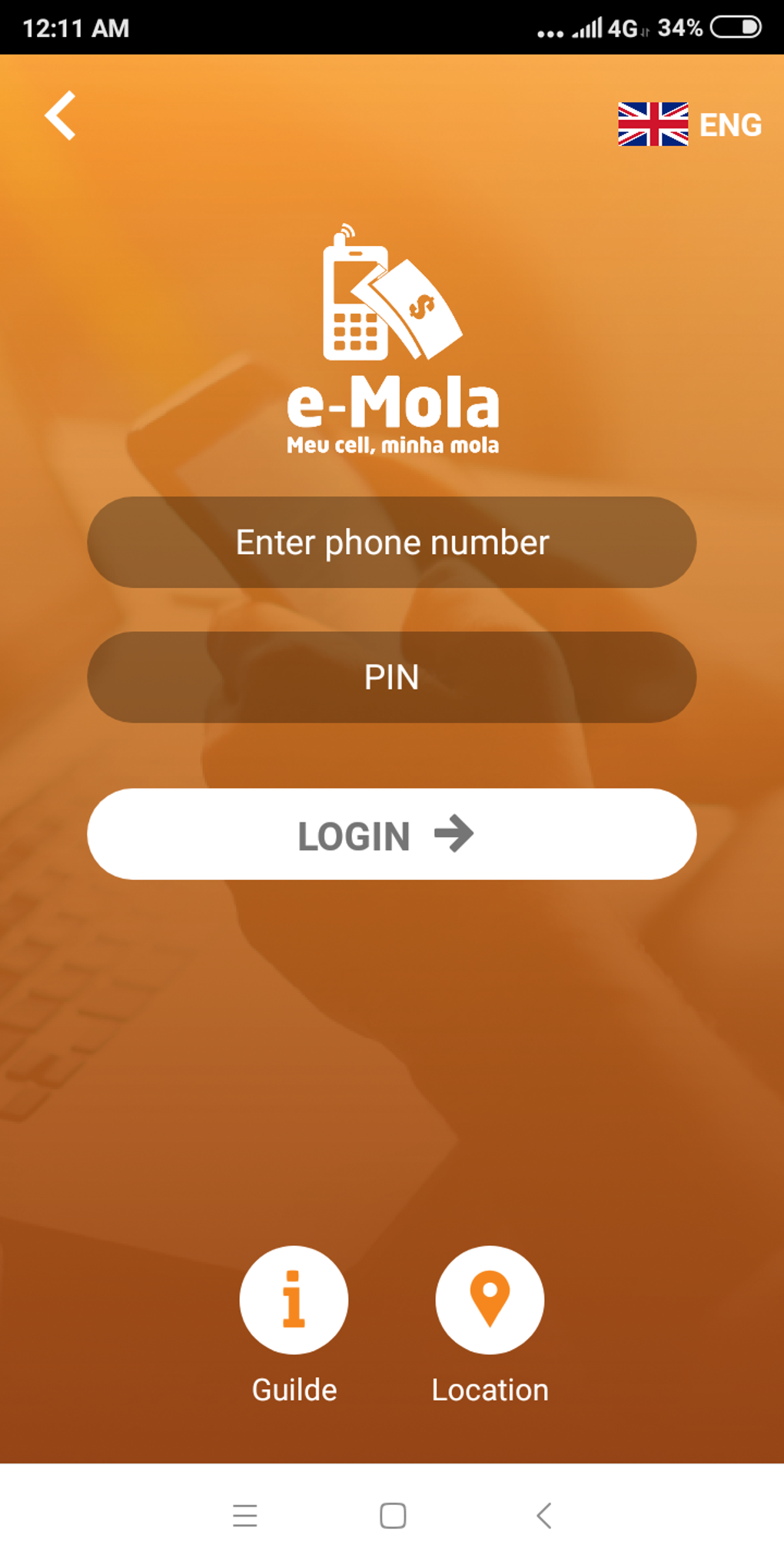Tap the Location pin icon
Image resolution: width=784 pixels, height=1568 pixels.
coord(490,1299)
